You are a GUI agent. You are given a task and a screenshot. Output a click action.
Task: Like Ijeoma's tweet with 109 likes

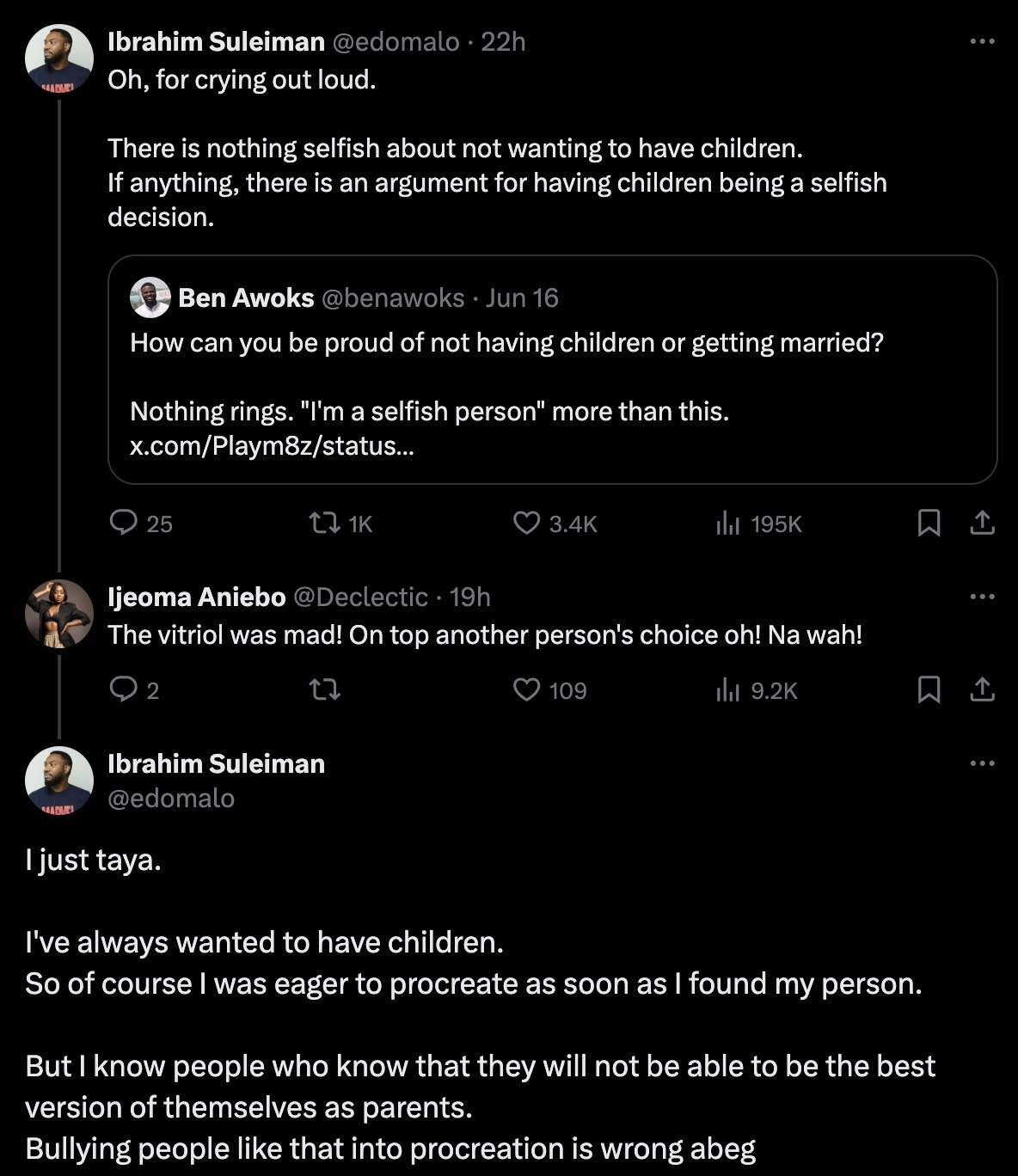pyautogui.click(x=527, y=689)
